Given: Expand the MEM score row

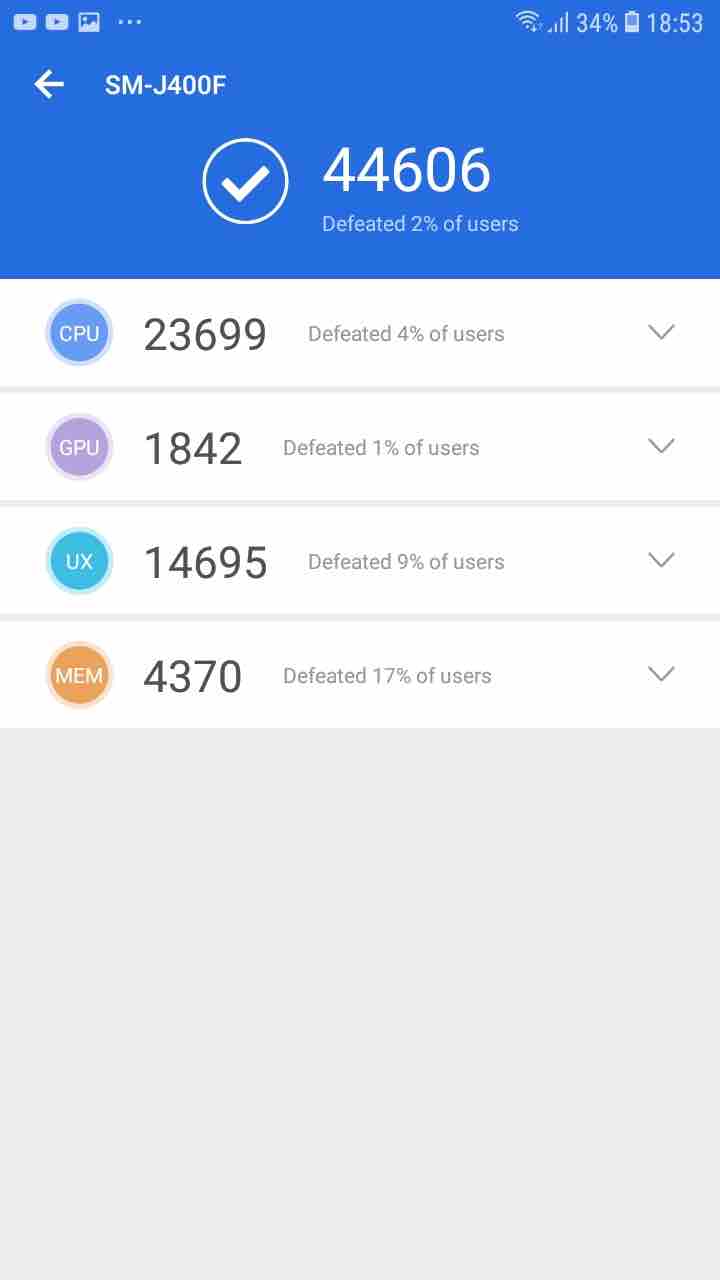Looking at the screenshot, I should click(661, 675).
